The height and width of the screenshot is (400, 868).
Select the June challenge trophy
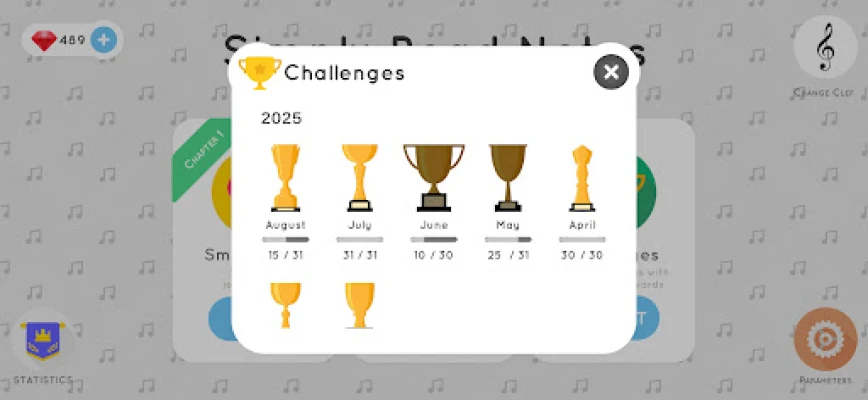433,178
